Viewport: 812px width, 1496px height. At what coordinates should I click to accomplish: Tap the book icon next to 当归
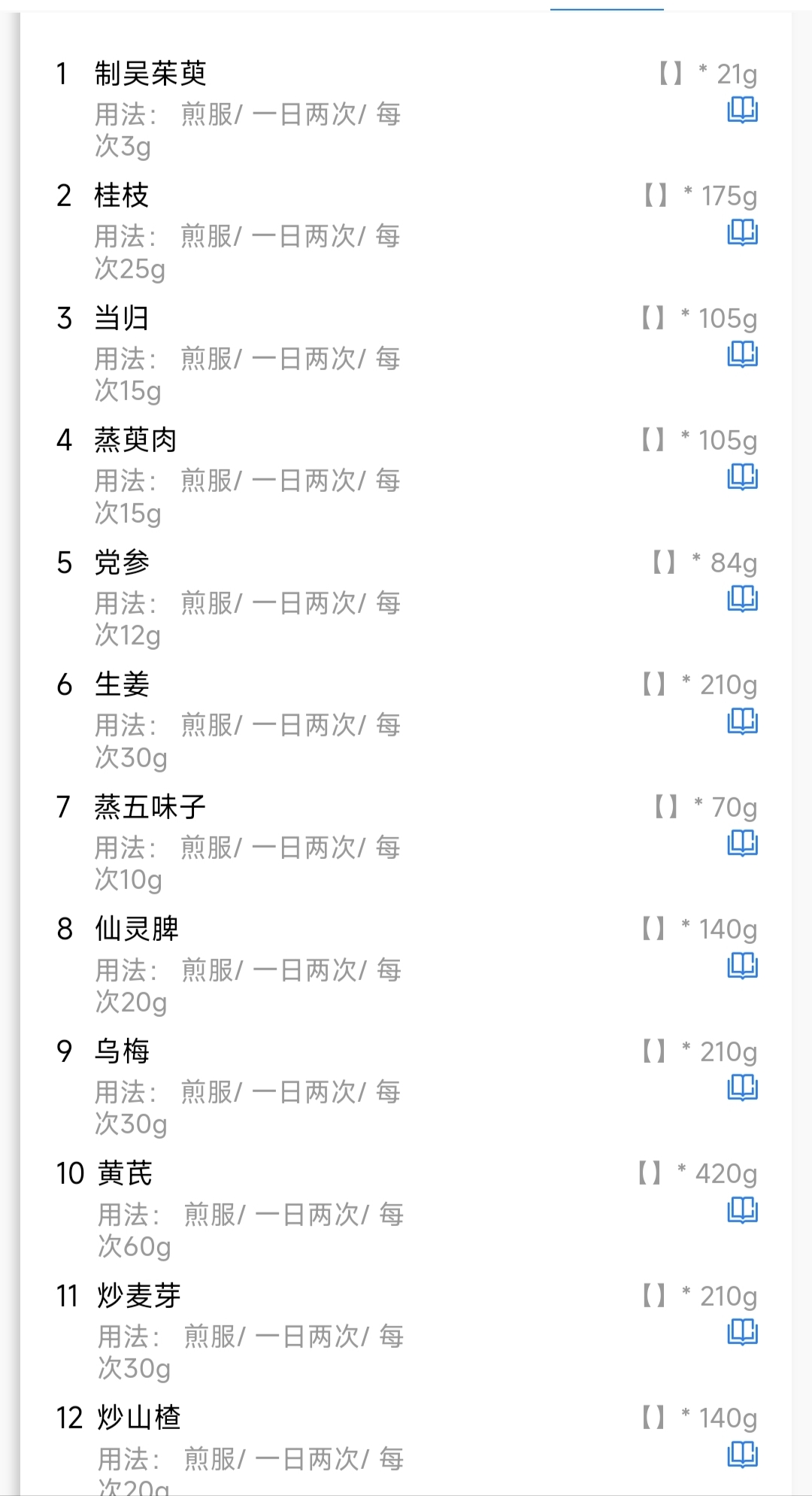click(742, 354)
